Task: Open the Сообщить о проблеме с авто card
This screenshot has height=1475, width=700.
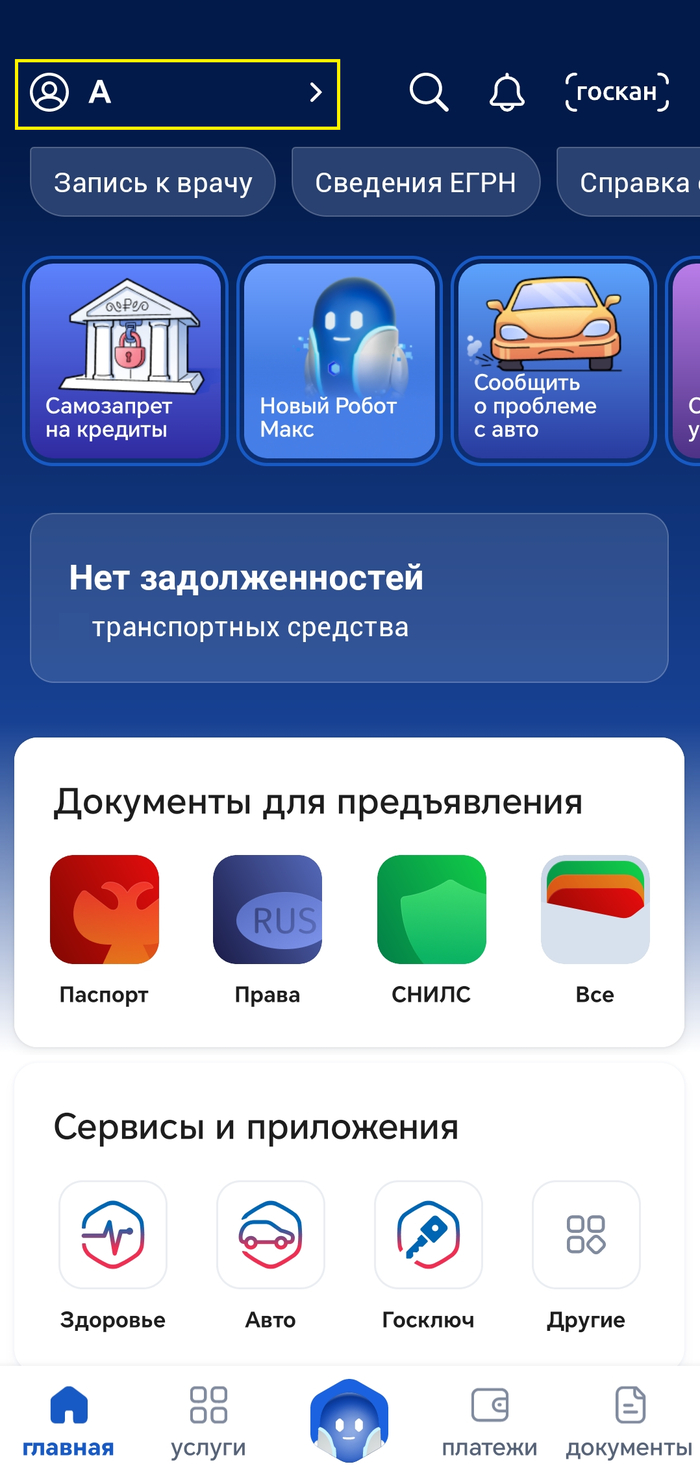Action: click(x=553, y=360)
